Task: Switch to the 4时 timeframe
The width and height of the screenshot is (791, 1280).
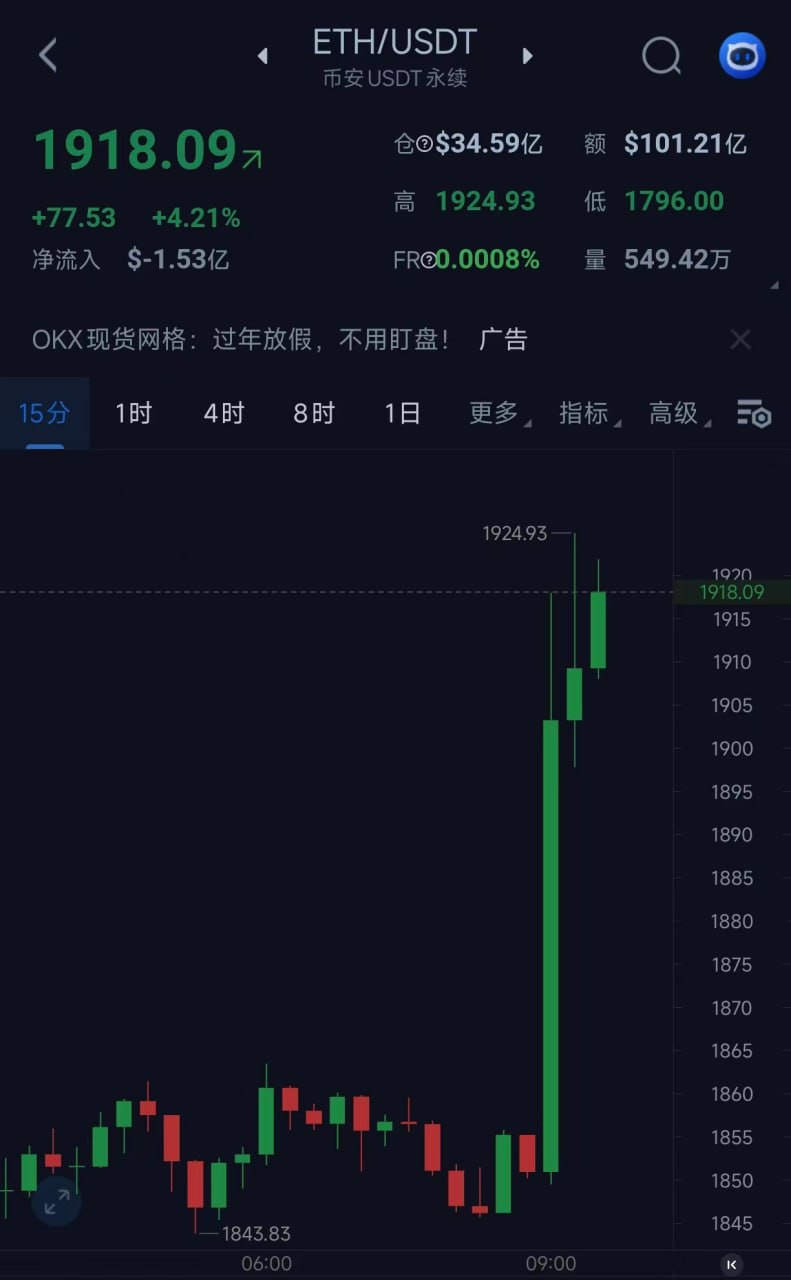Action: [223, 413]
